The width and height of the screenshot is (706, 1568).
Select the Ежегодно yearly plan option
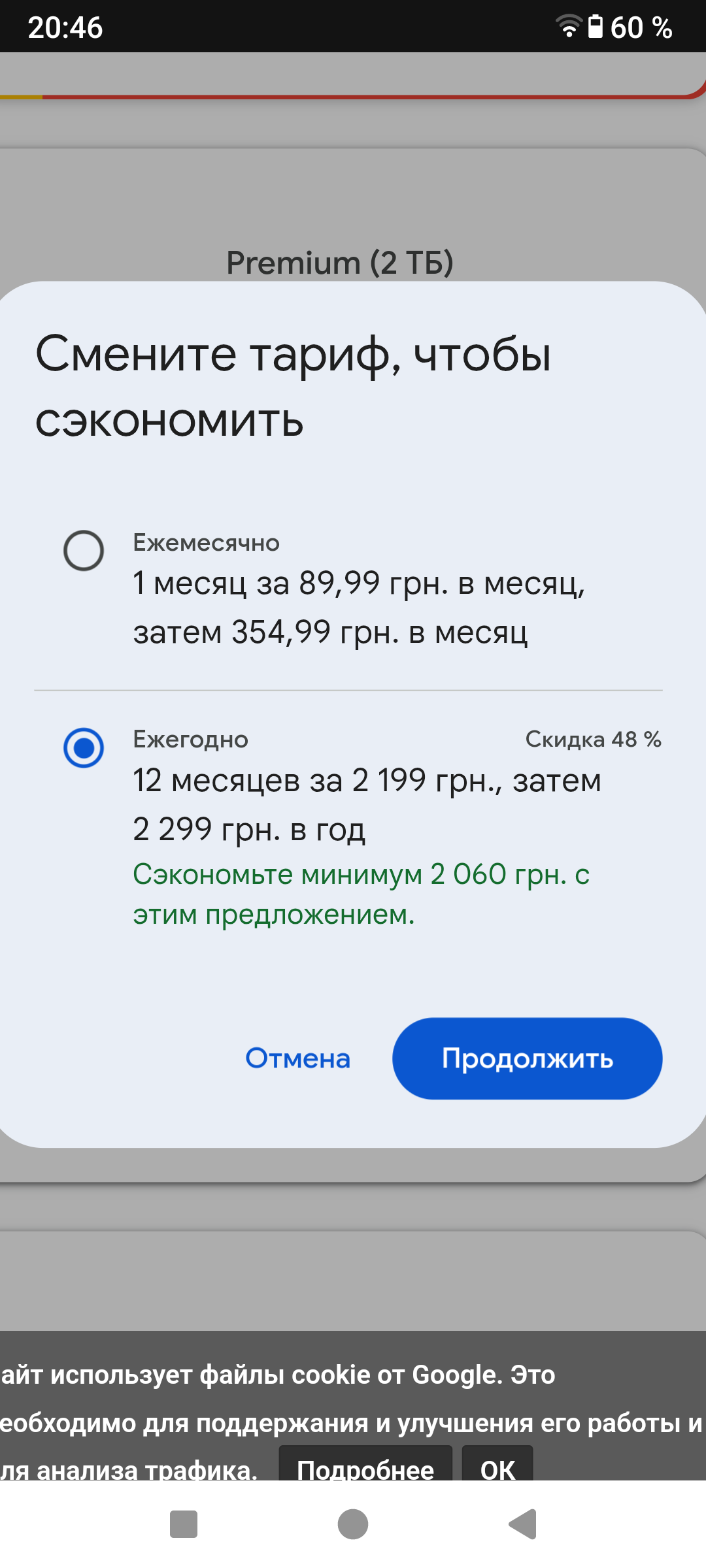[x=84, y=747]
